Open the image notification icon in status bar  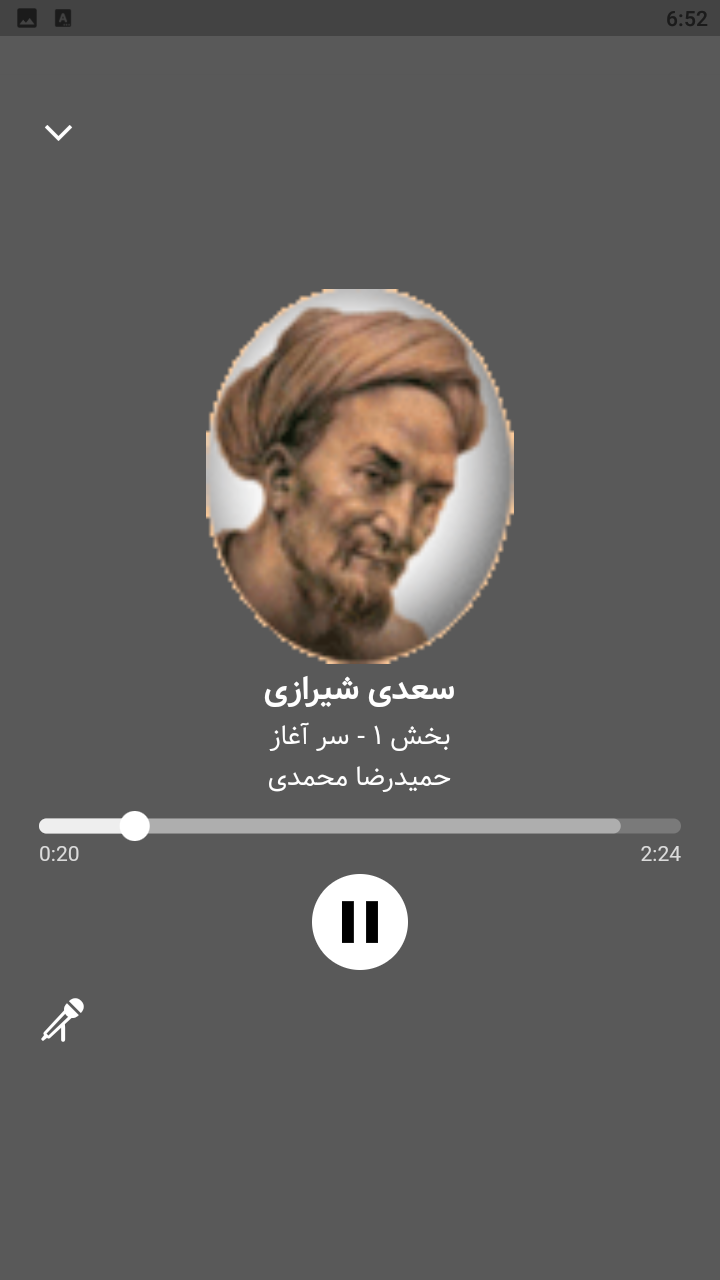pyautogui.click(x=25, y=17)
